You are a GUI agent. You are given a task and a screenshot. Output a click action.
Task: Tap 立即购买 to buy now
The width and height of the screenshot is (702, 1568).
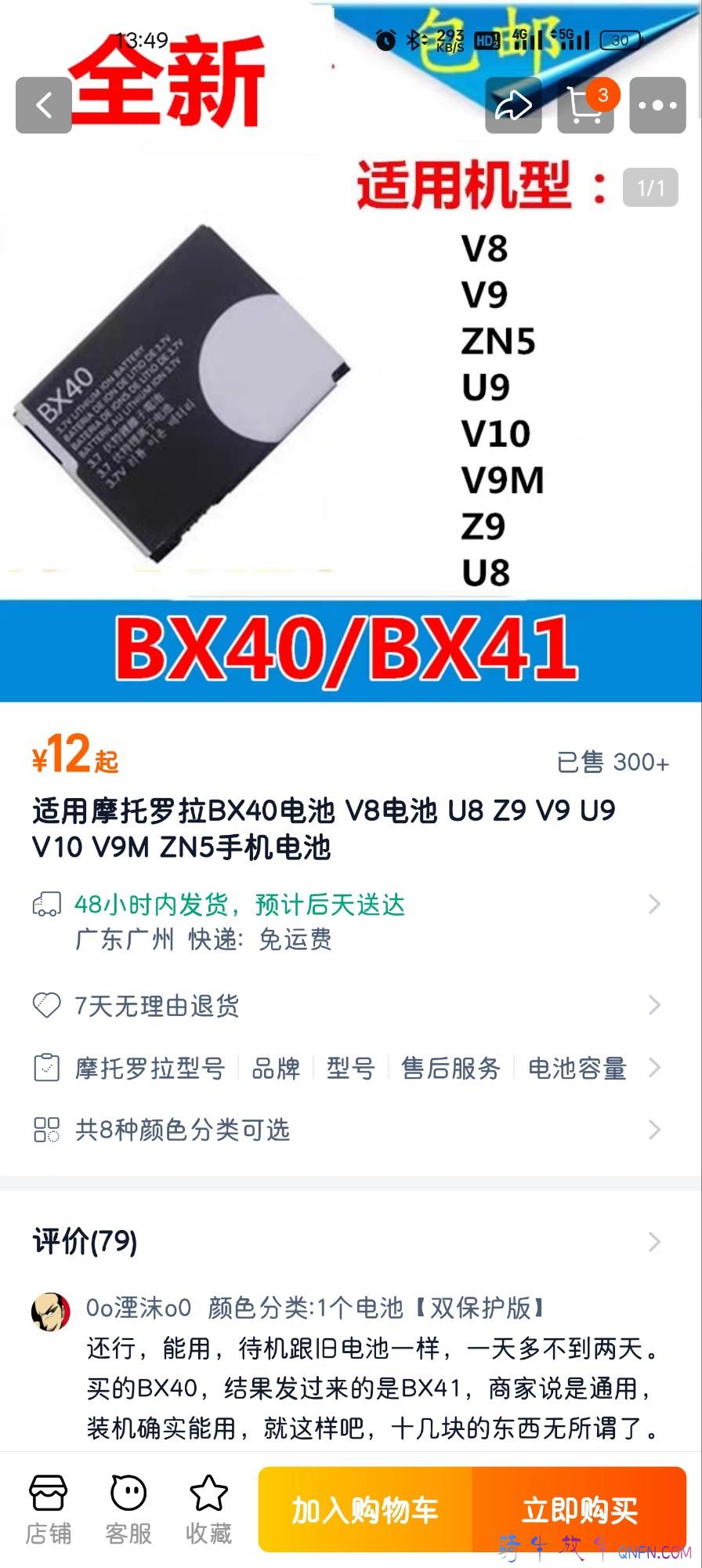(580, 1510)
